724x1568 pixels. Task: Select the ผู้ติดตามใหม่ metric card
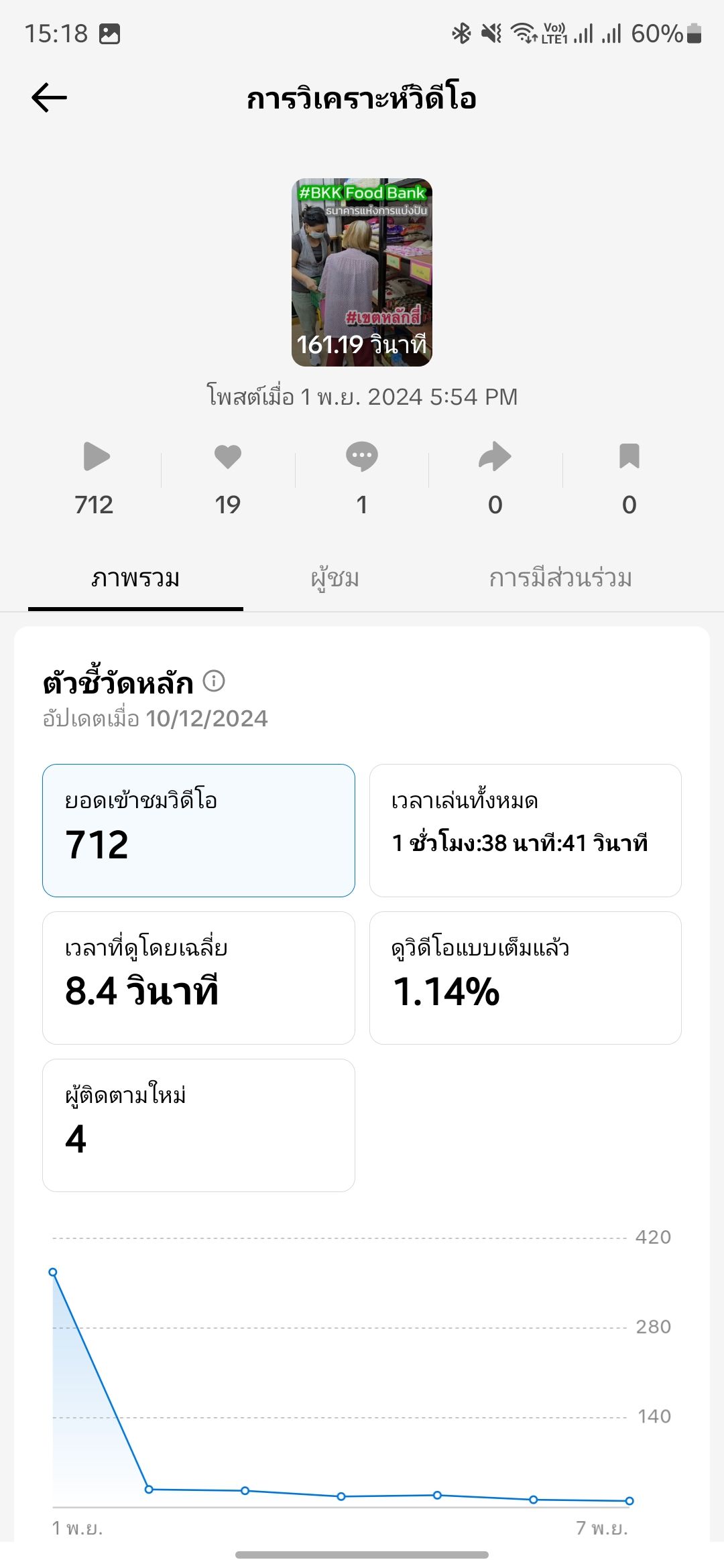198,1125
